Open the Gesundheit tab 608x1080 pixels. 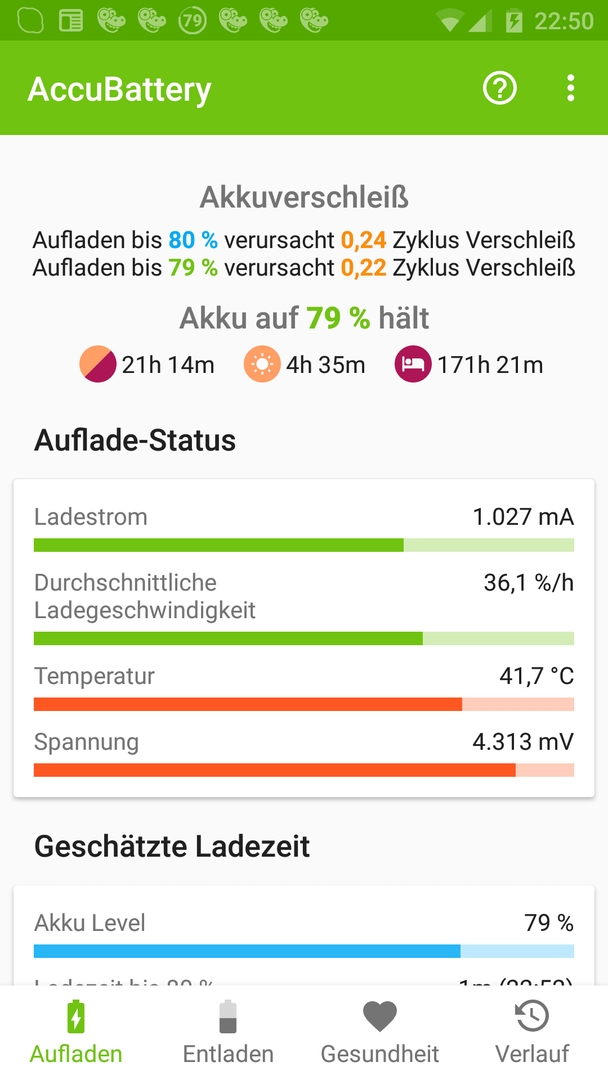pyautogui.click(x=380, y=1032)
